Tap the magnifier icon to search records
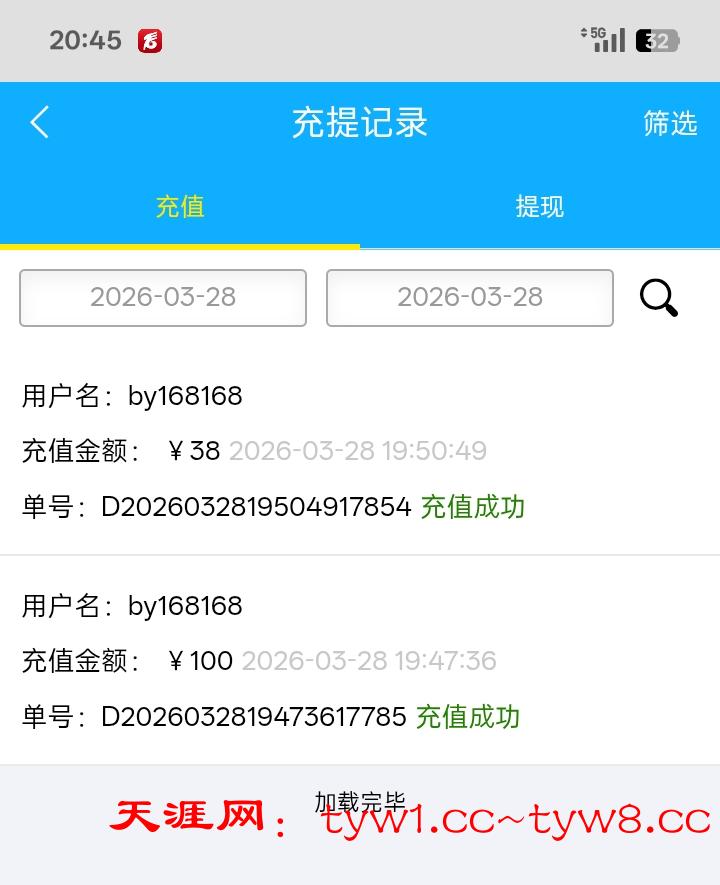The height and width of the screenshot is (885, 720). [658, 297]
